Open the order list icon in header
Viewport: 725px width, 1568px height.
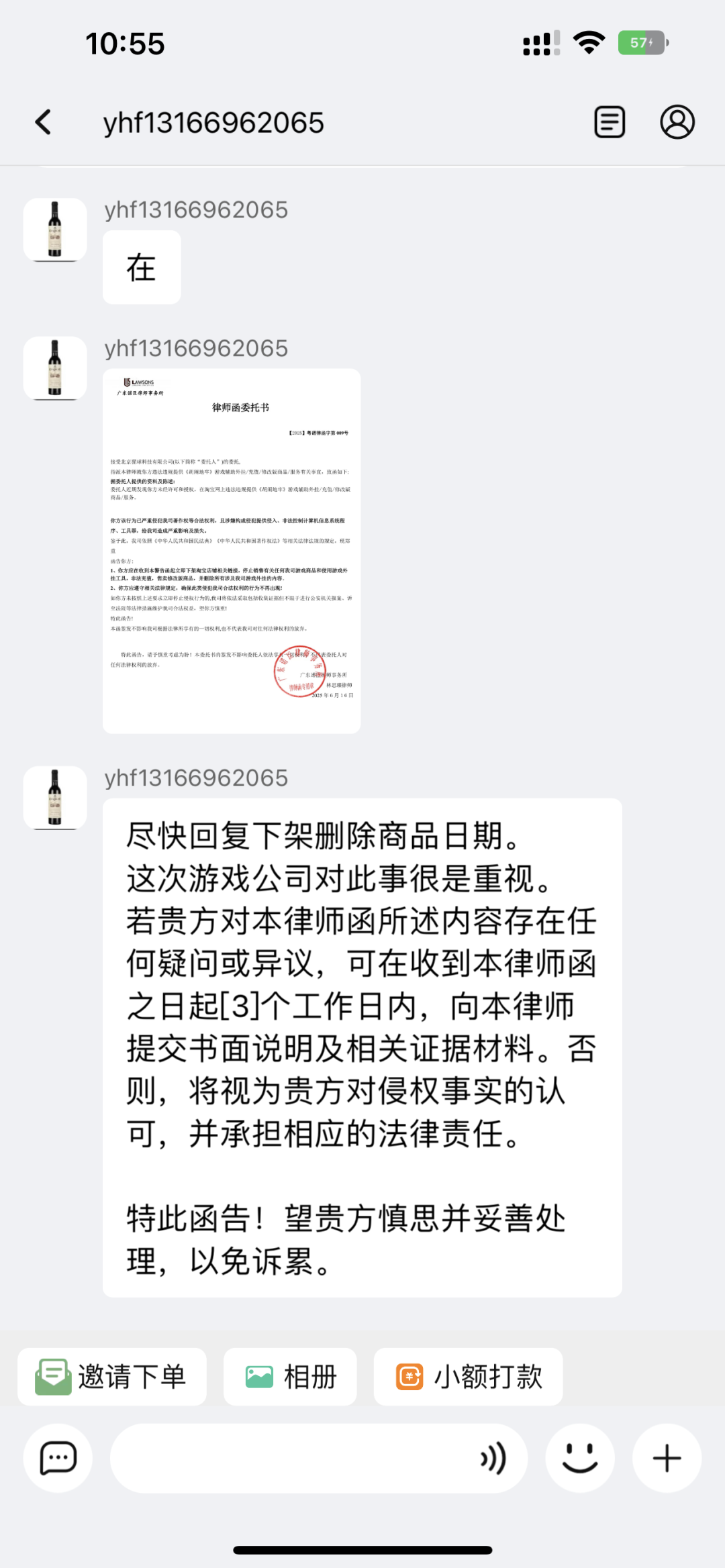[610, 122]
